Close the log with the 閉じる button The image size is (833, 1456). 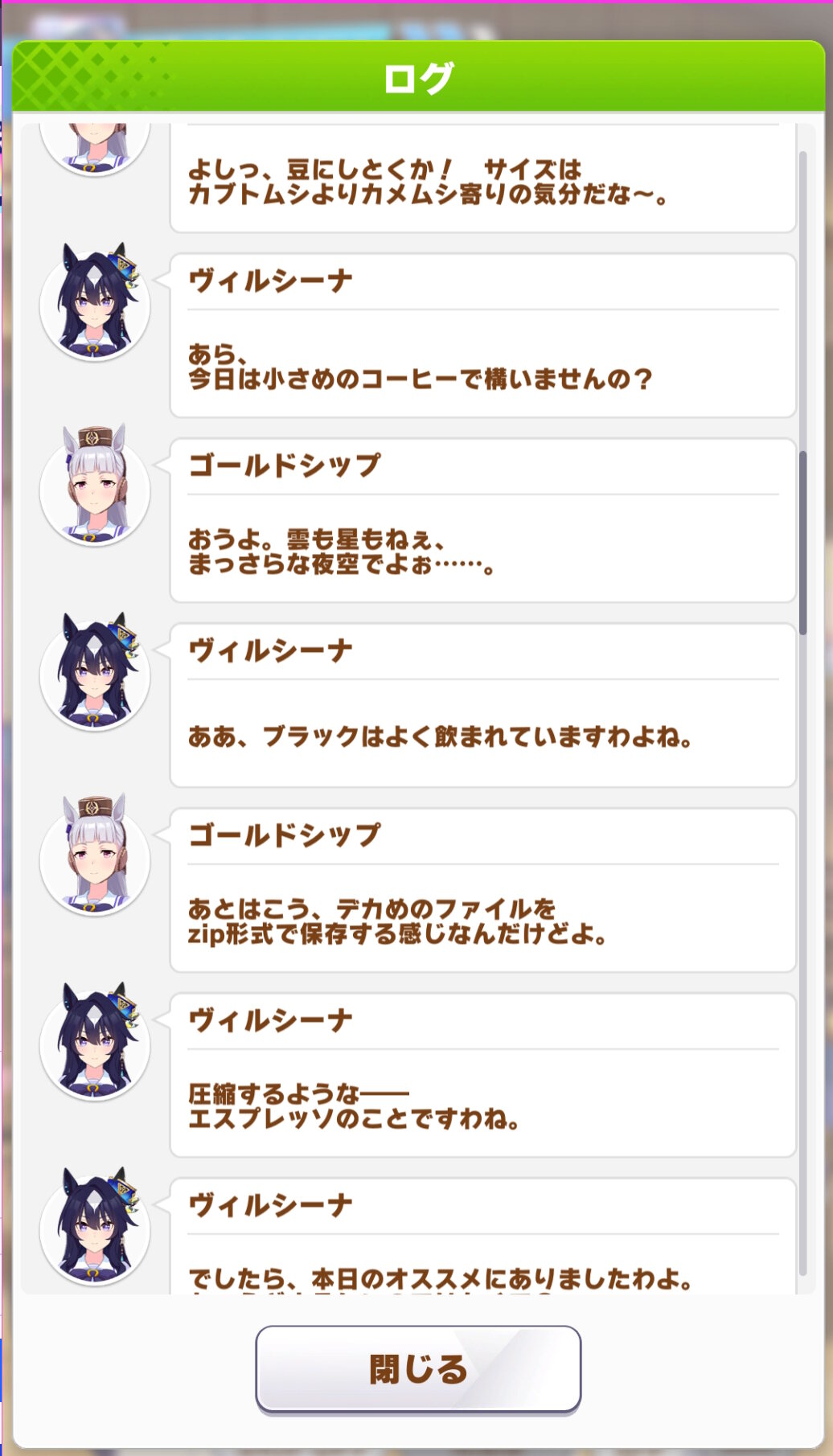point(418,1368)
